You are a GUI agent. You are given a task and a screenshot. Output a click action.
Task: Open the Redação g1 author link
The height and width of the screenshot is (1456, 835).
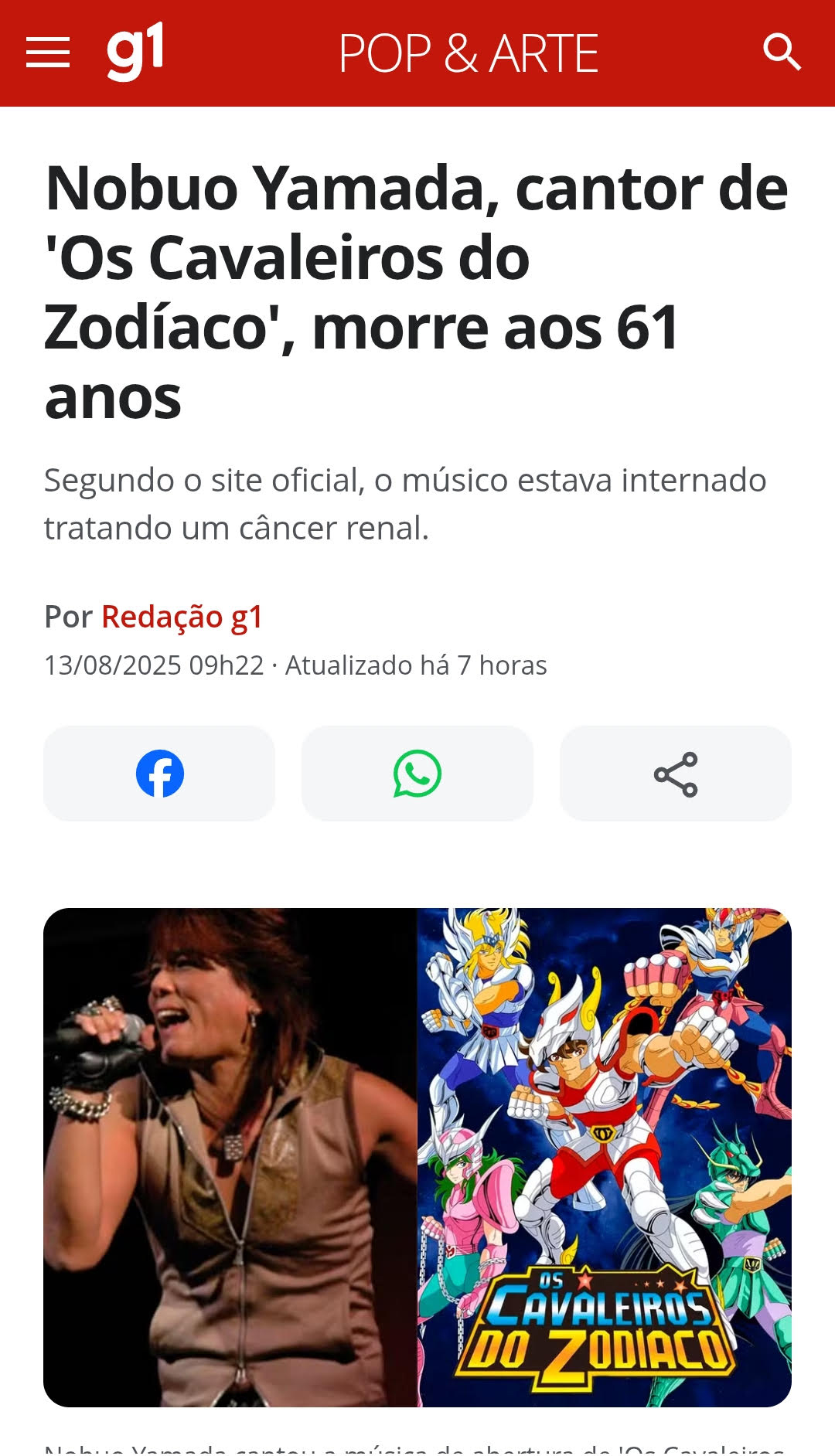(x=182, y=617)
